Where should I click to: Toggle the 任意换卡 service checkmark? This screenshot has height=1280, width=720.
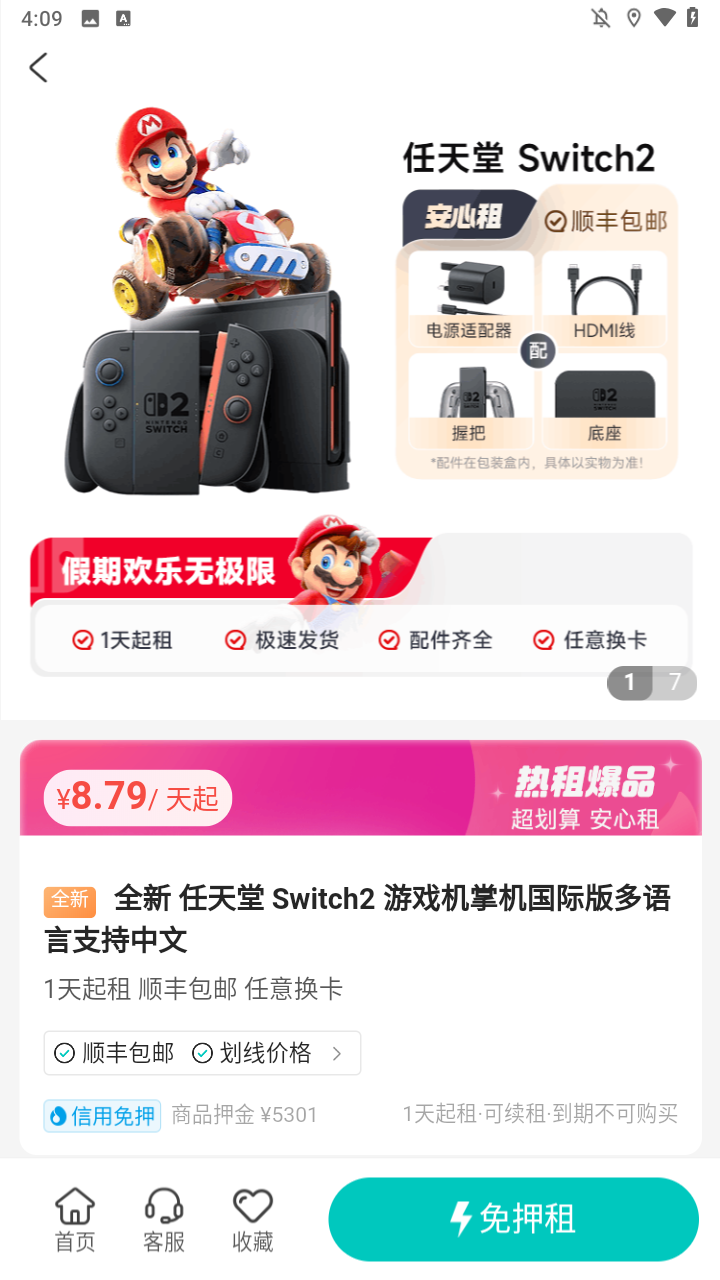pyautogui.click(x=544, y=640)
